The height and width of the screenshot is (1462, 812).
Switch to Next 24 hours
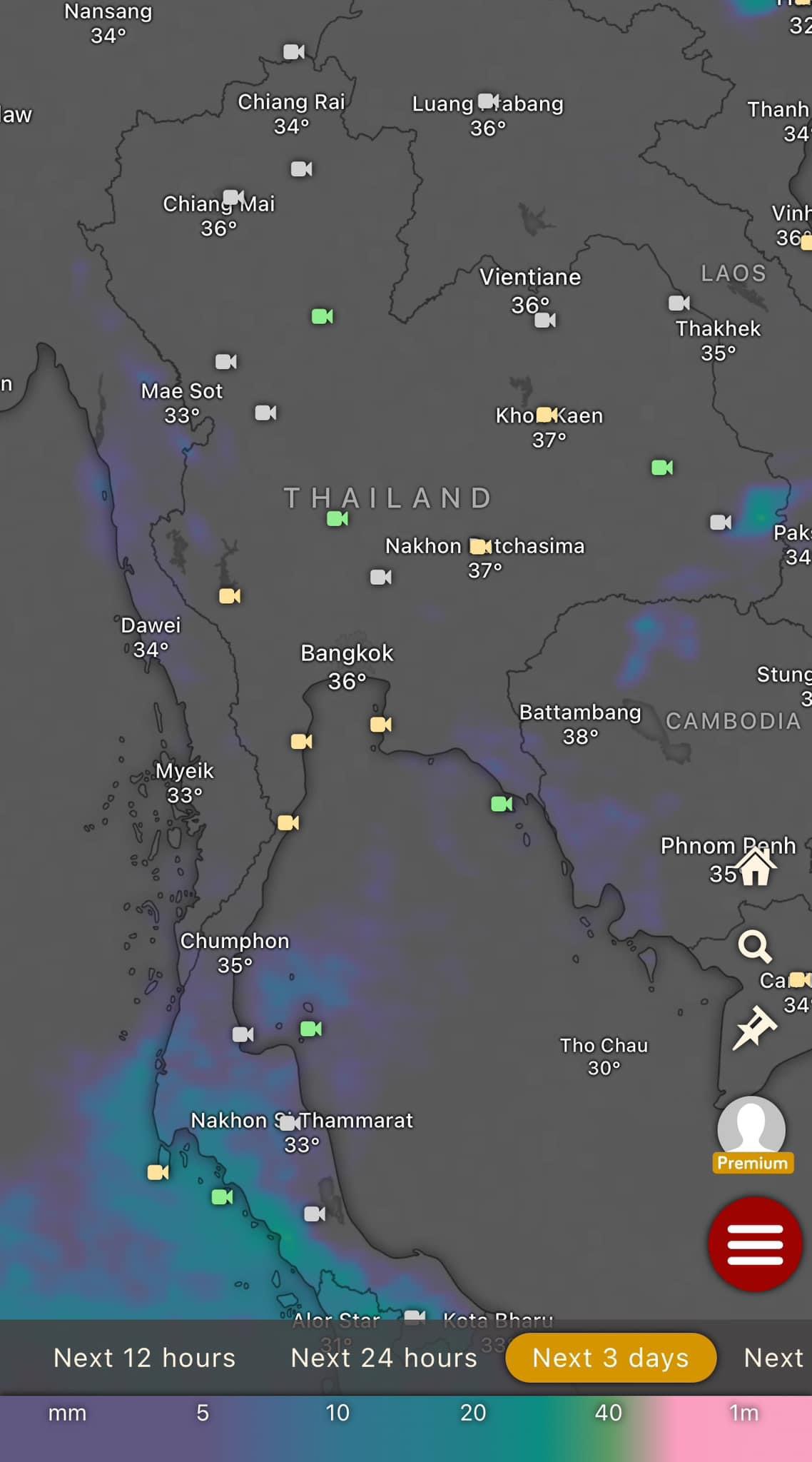(384, 1358)
